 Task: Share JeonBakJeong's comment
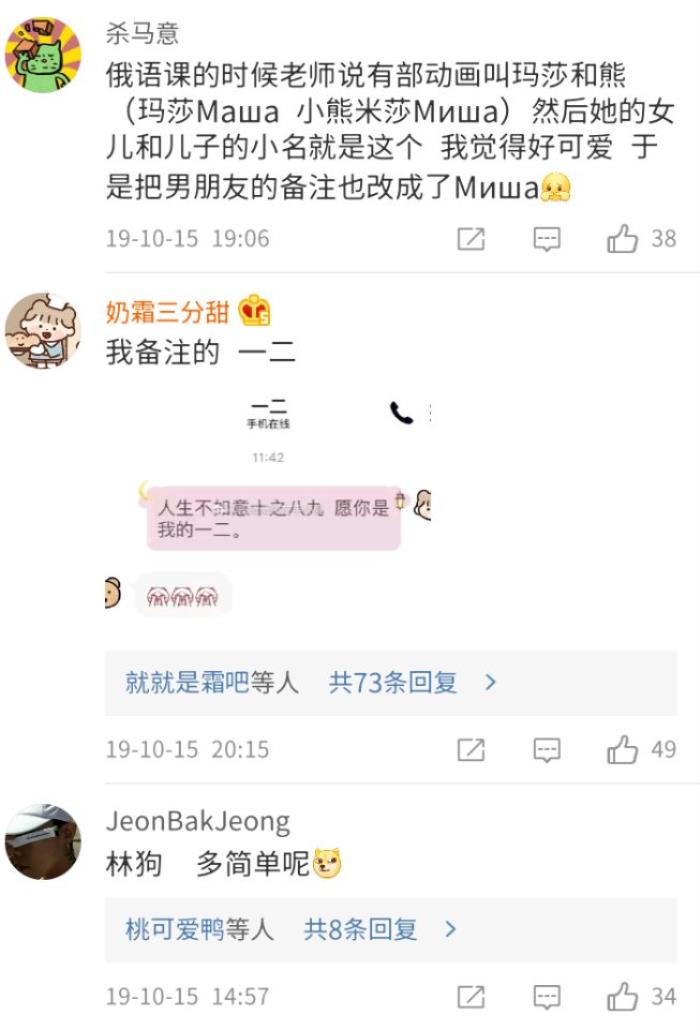point(471,997)
